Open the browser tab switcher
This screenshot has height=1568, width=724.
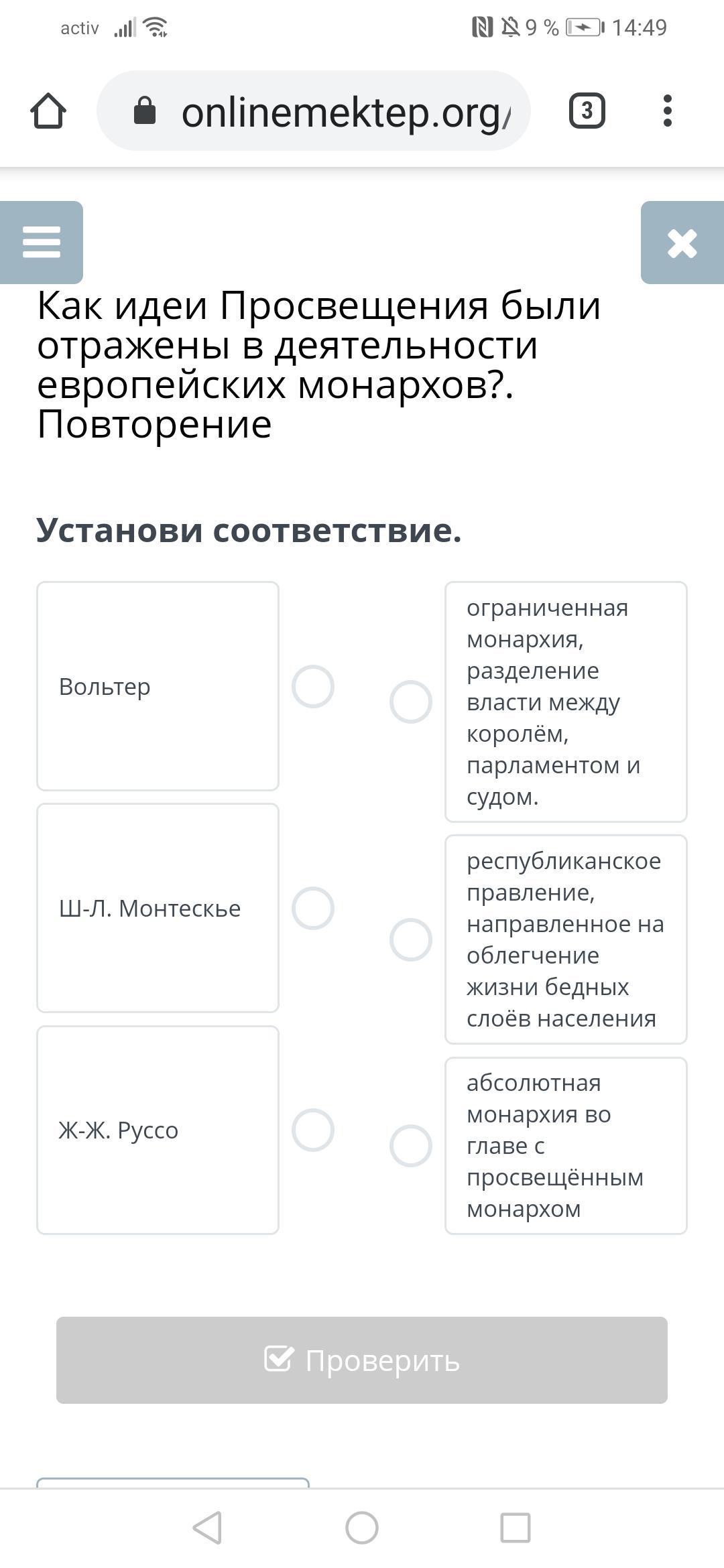click(587, 111)
